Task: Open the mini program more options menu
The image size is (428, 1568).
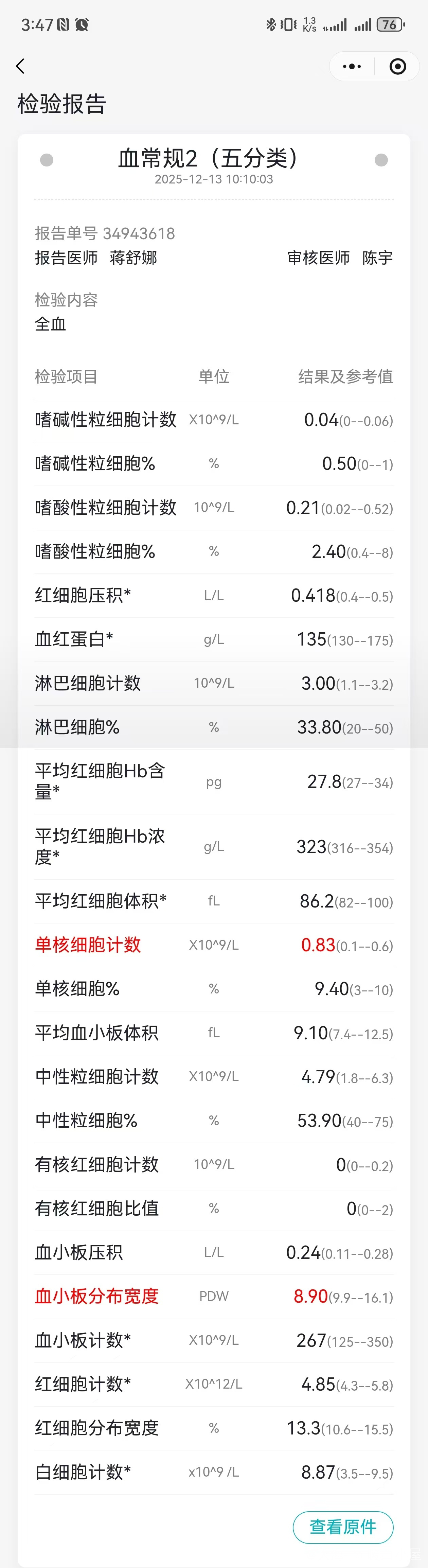Action: [x=352, y=66]
